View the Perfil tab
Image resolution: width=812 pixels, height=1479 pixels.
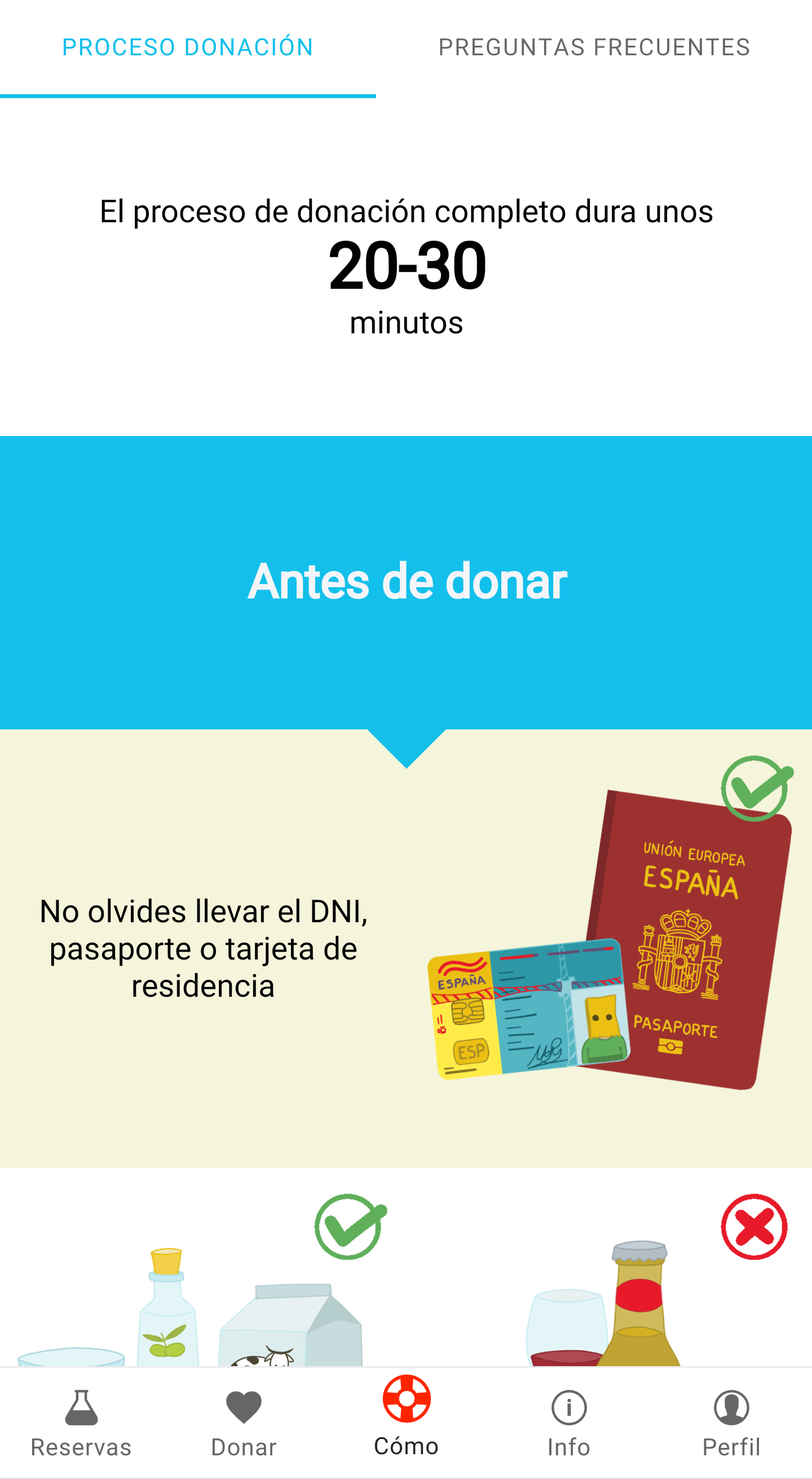[731, 1423]
